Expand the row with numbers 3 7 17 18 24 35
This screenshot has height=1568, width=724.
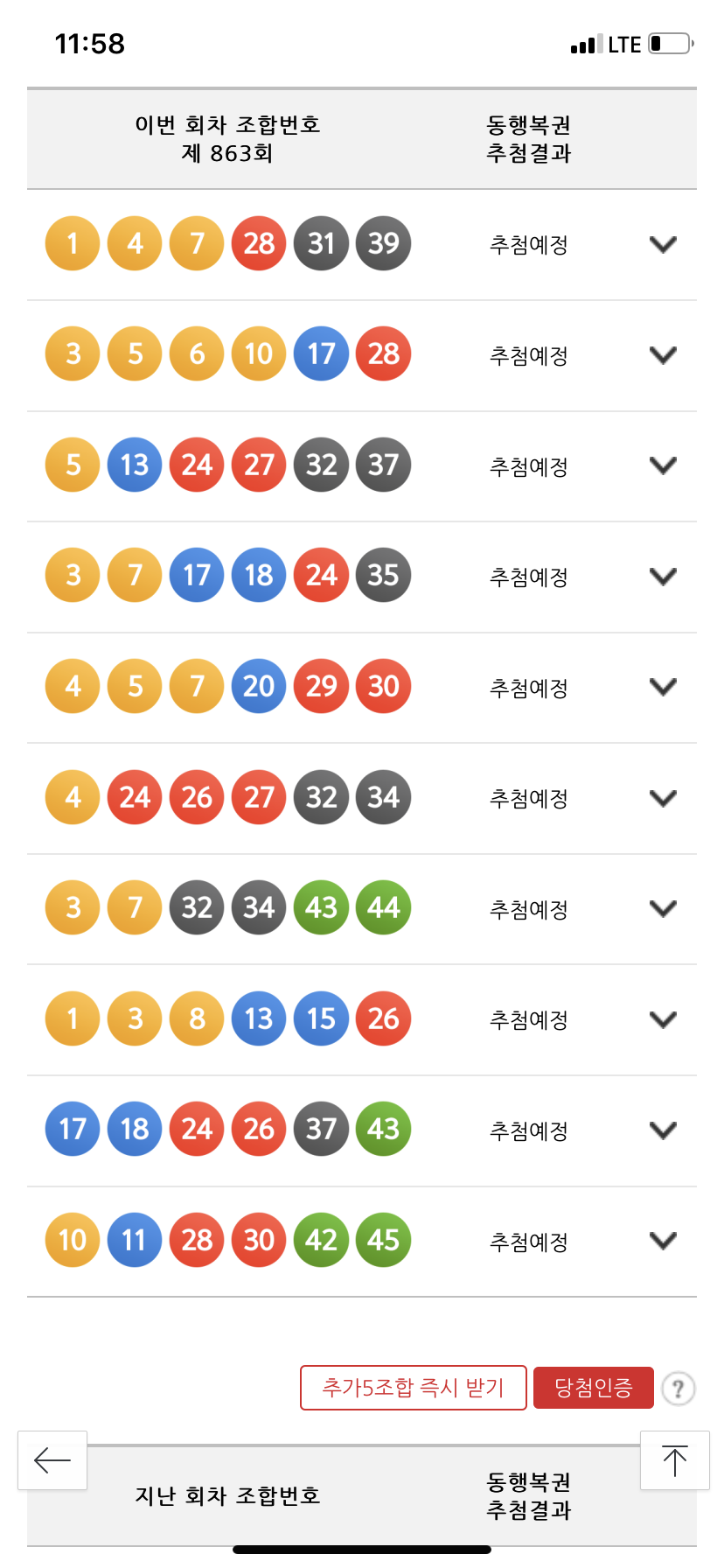pyautogui.click(x=664, y=576)
